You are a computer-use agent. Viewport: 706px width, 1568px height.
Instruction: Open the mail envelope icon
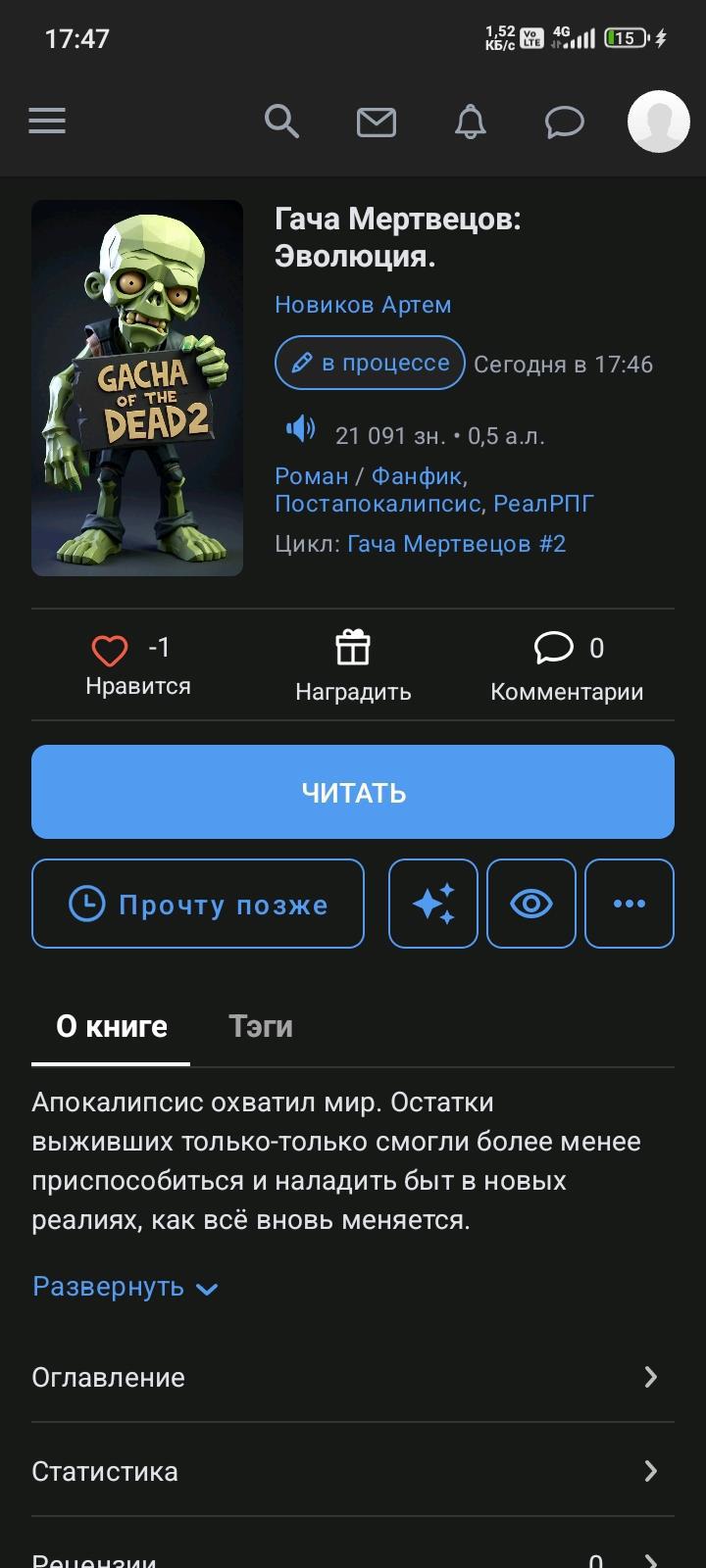(376, 122)
